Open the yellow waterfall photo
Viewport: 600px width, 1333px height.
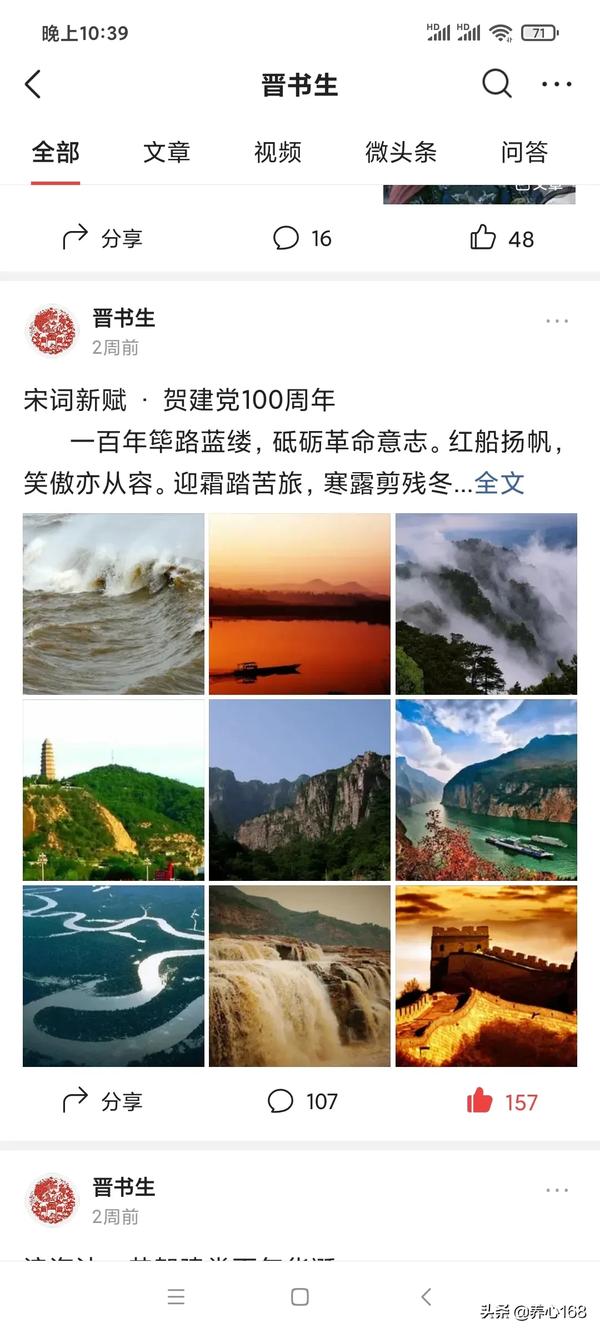(299, 976)
